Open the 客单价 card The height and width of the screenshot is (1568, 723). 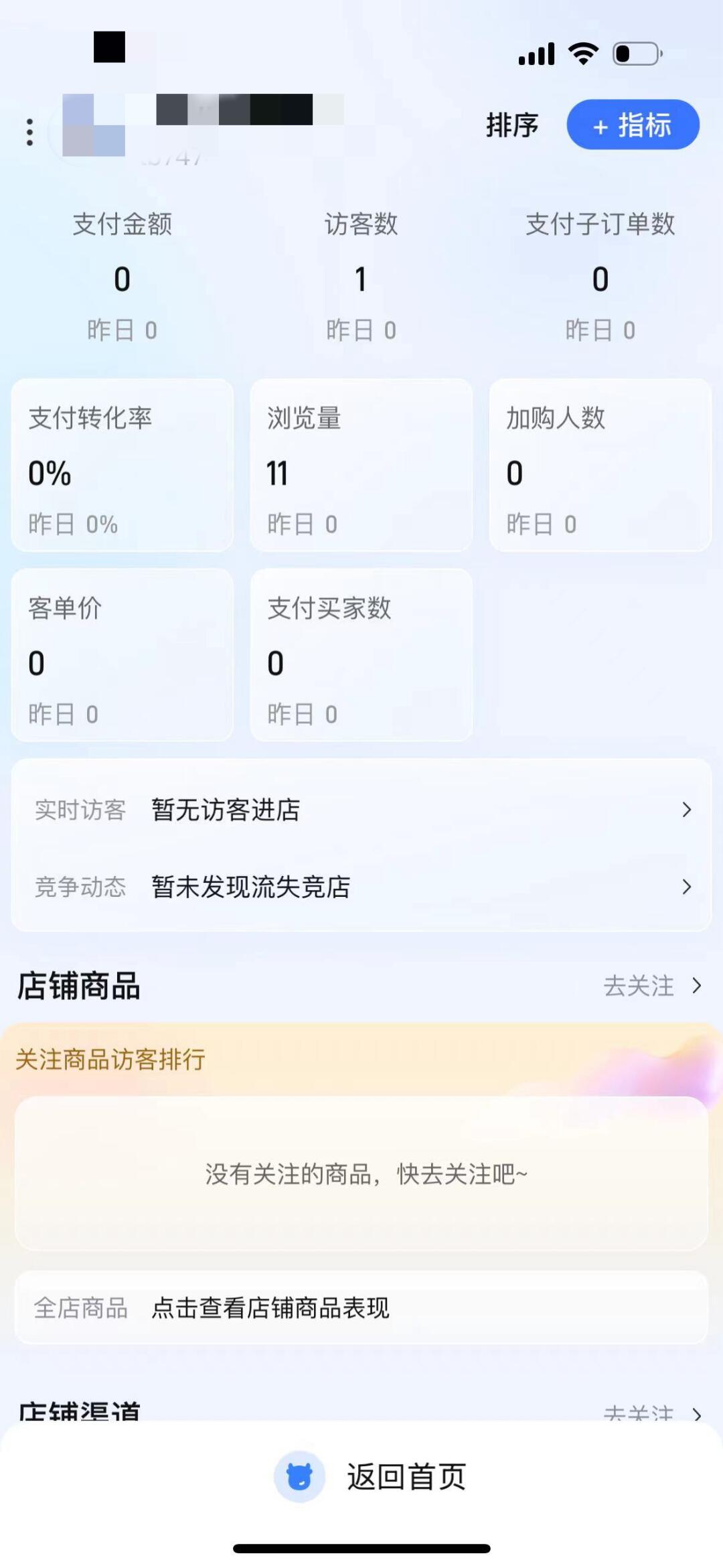coord(122,656)
